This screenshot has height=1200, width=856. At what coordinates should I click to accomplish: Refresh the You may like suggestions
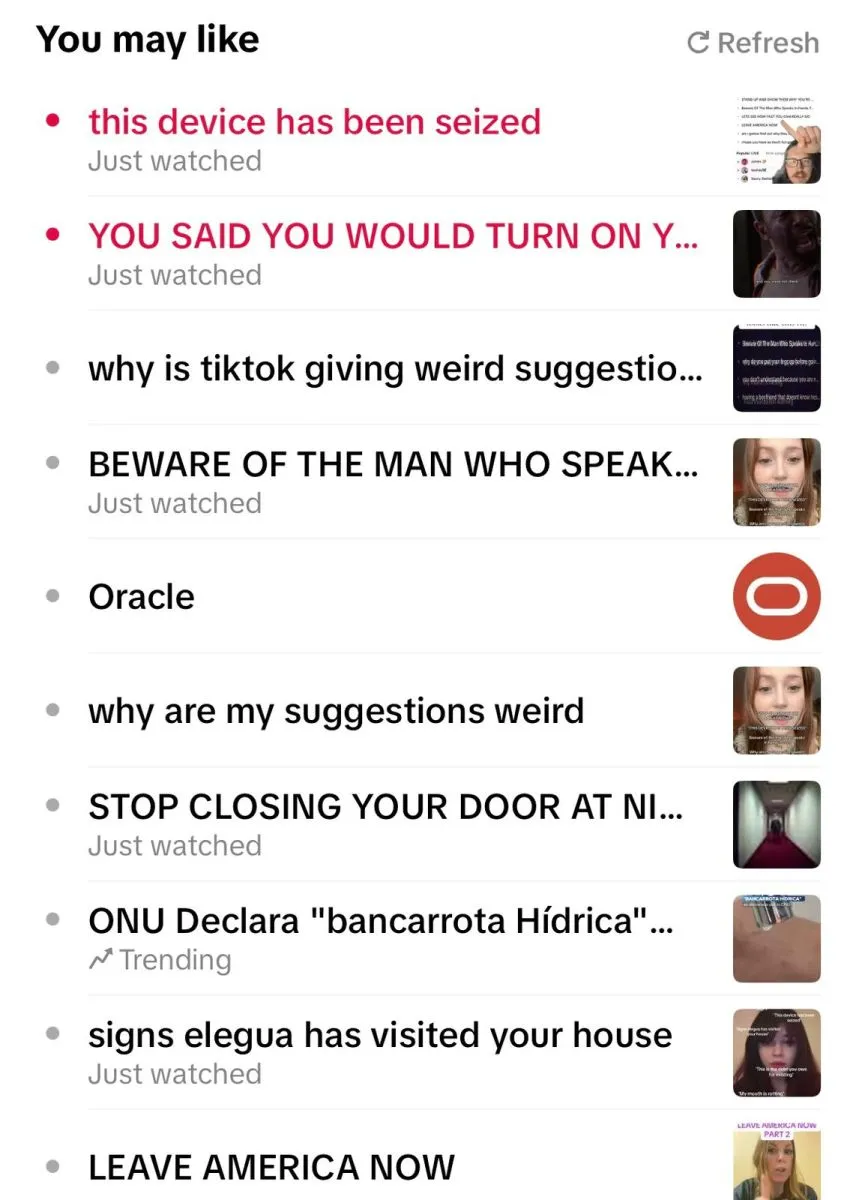(x=753, y=43)
